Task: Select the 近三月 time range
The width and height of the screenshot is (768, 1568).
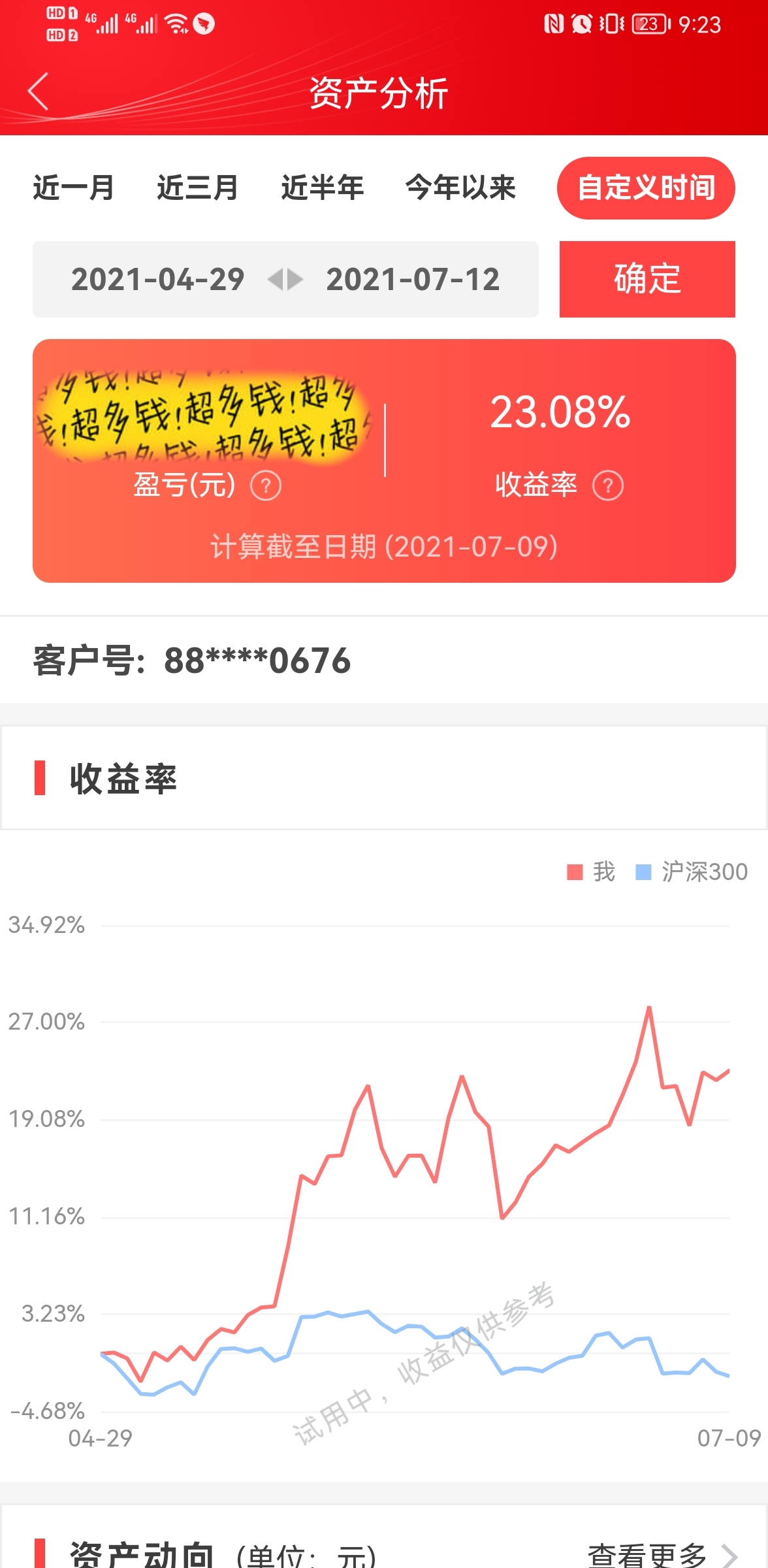Action: click(x=198, y=188)
